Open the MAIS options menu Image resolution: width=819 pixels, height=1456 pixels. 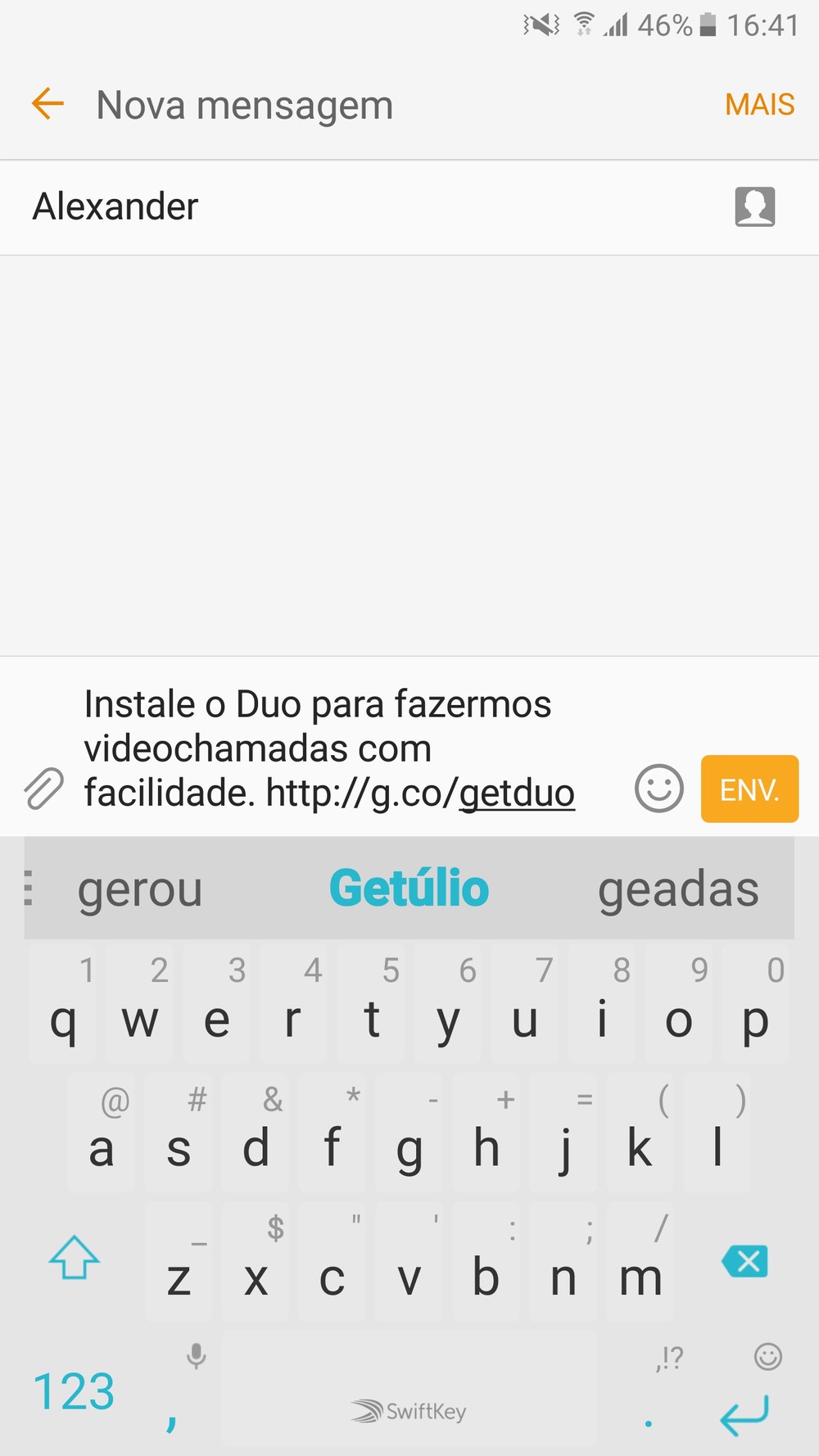(x=759, y=105)
